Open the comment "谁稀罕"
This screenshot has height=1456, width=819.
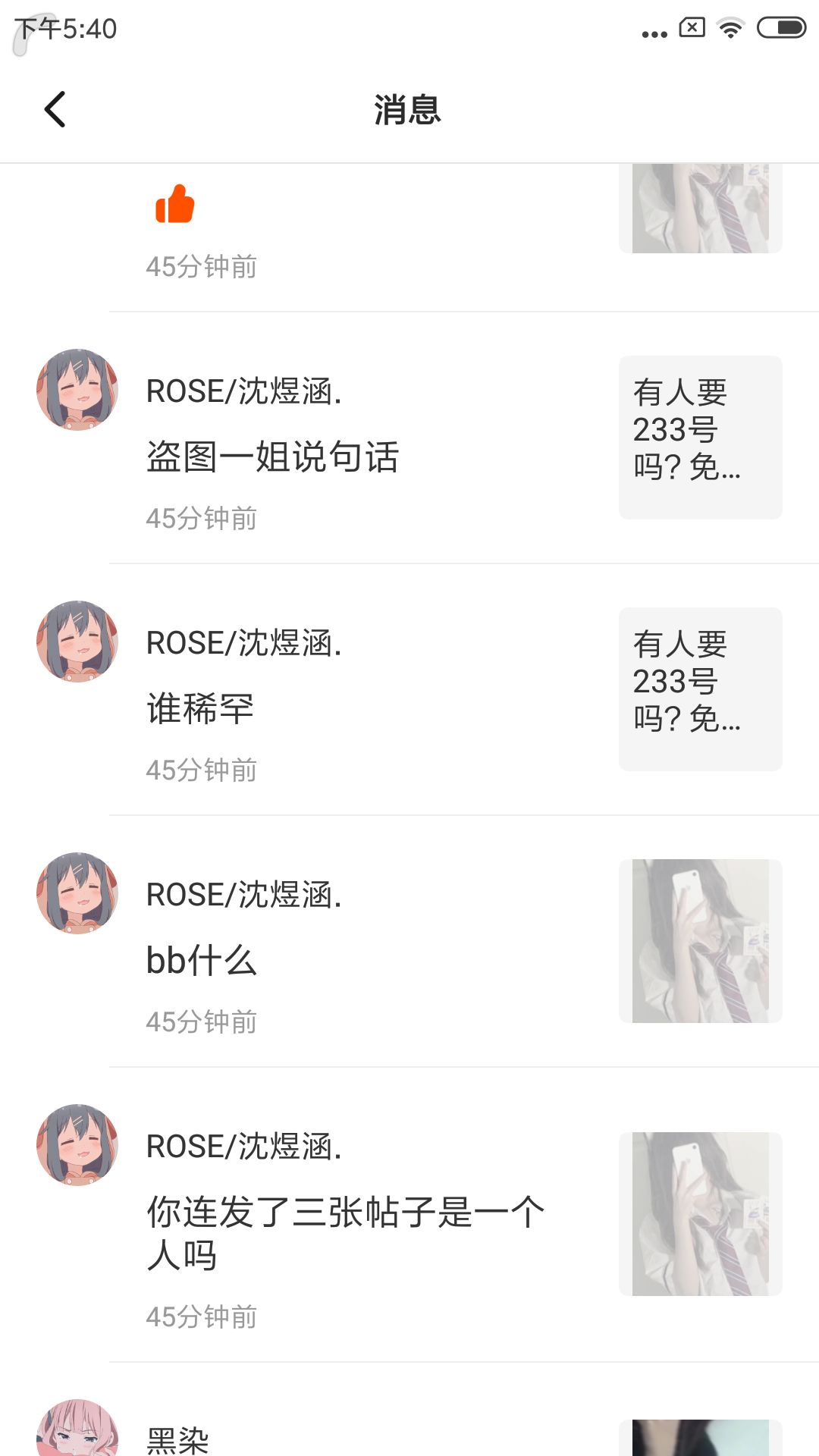pos(200,709)
